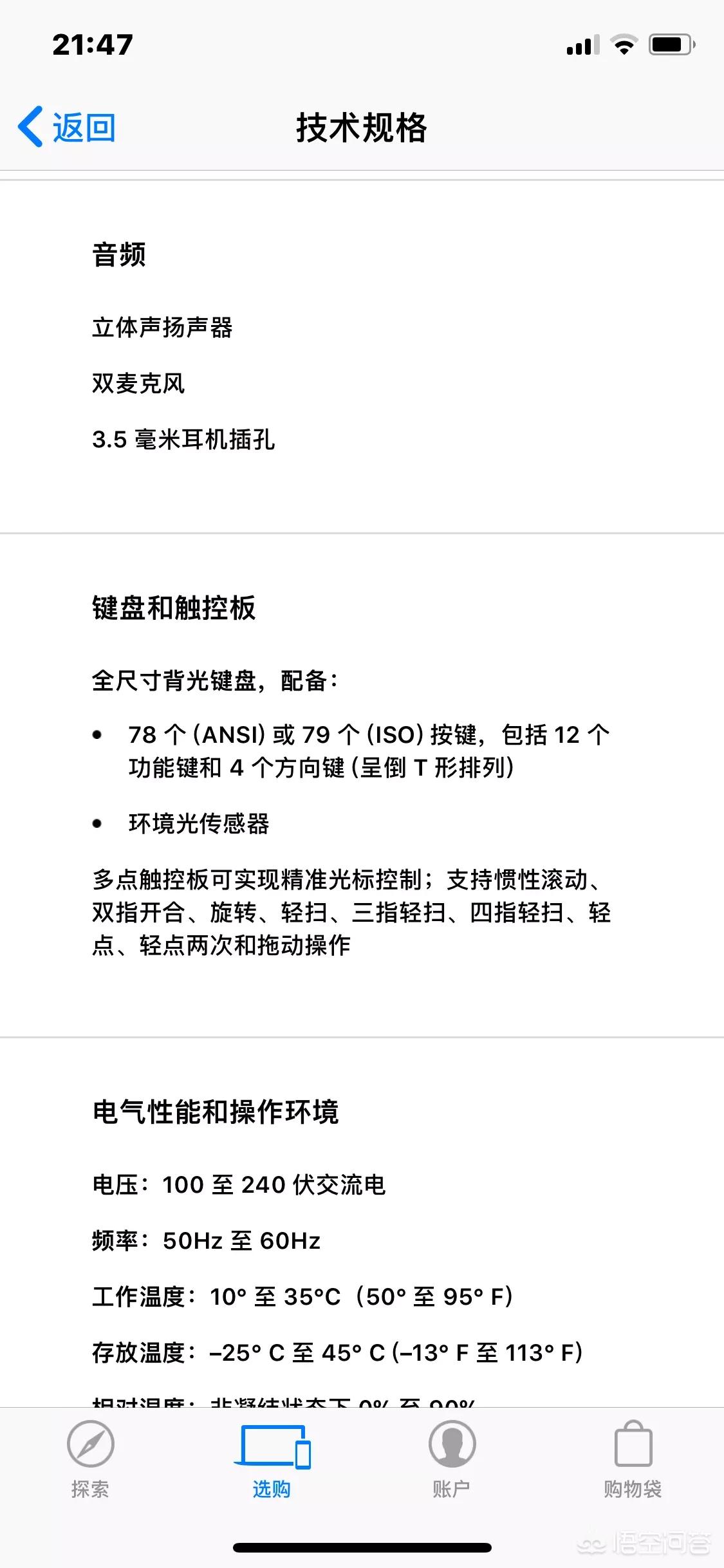
Task: Open the 购物袋 tab
Action: tap(633, 1459)
